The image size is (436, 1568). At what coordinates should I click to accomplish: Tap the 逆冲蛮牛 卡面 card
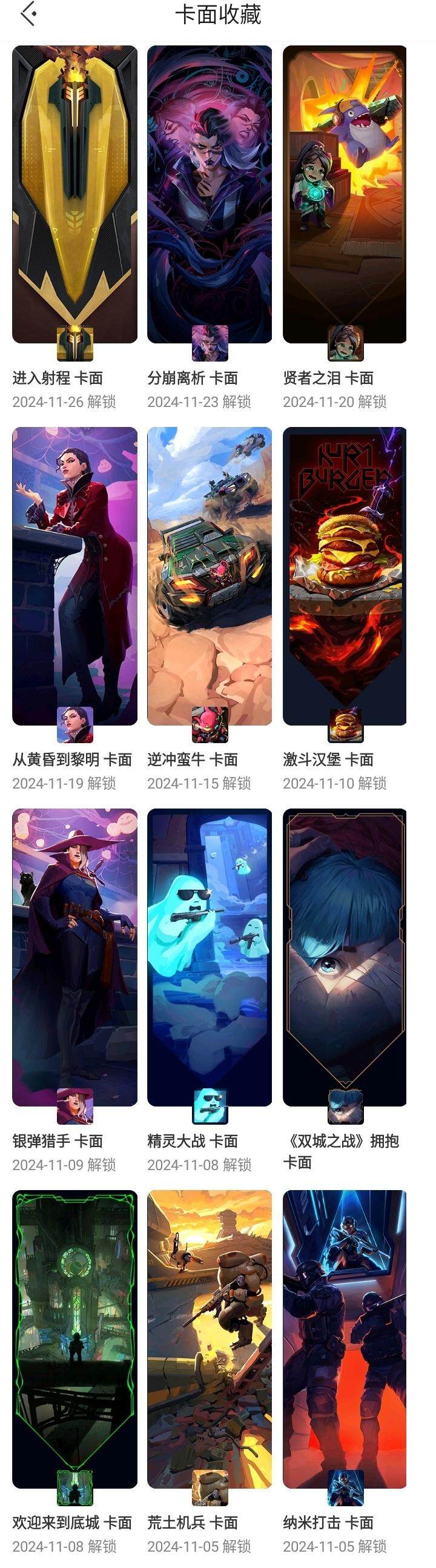tap(210, 576)
